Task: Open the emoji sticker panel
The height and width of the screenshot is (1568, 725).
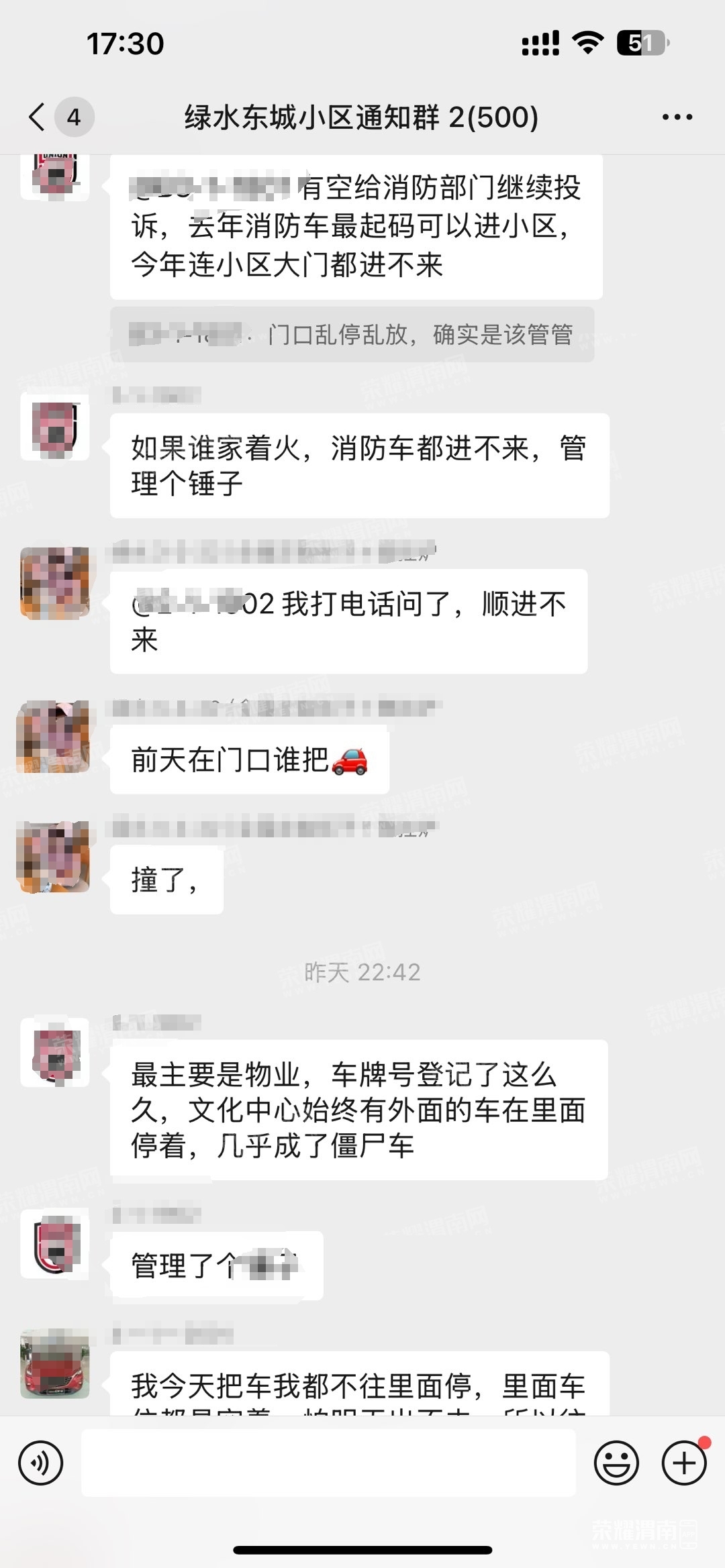Action: (x=616, y=1463)
